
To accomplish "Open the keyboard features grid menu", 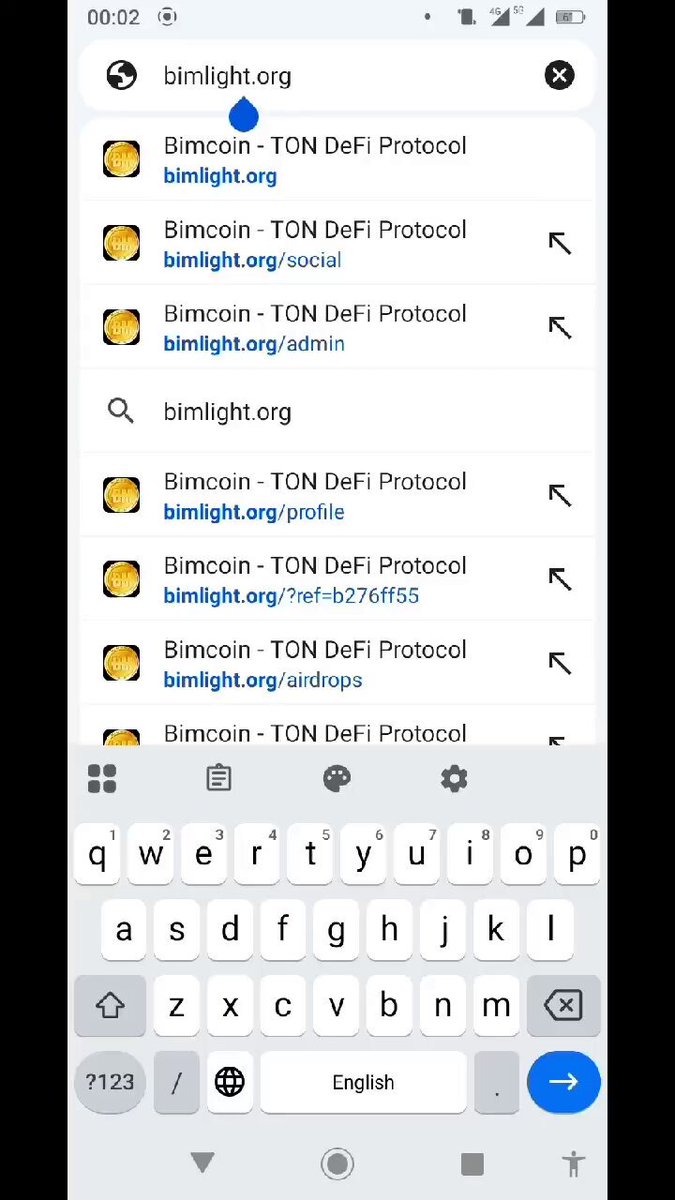I will (x=102, y=778).
